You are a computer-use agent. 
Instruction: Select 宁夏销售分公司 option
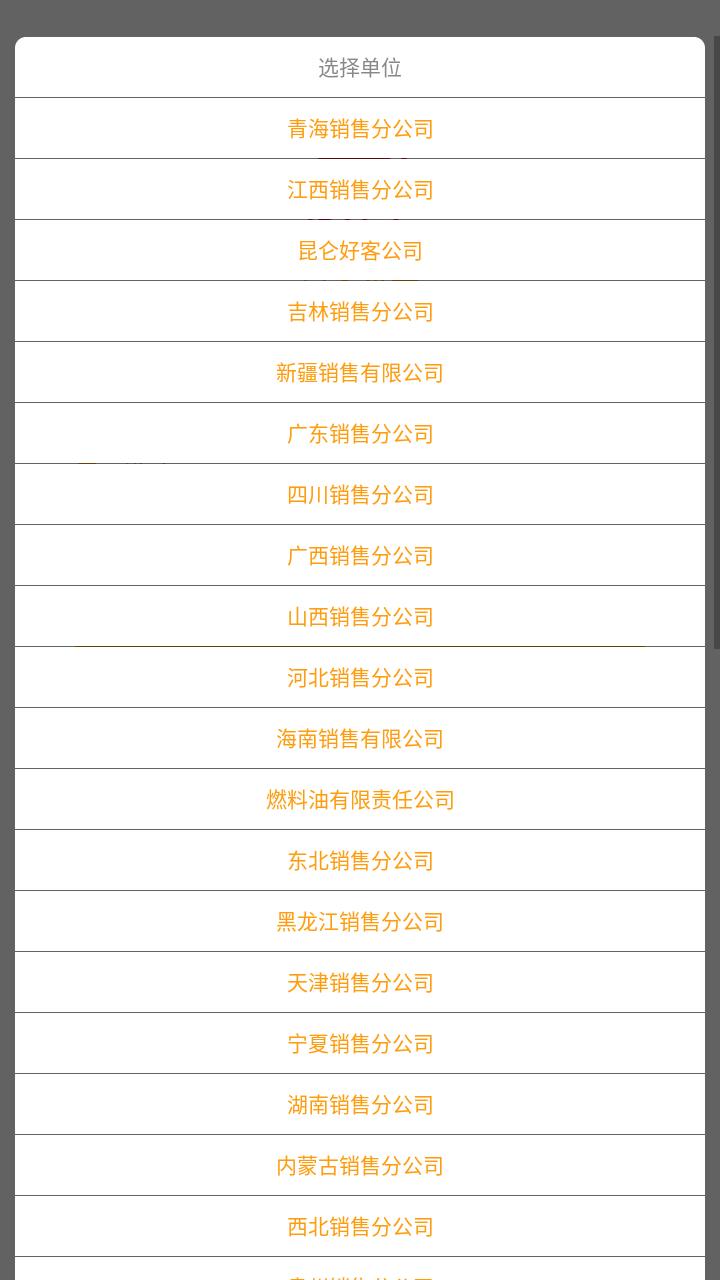(x=360, y=1043)
